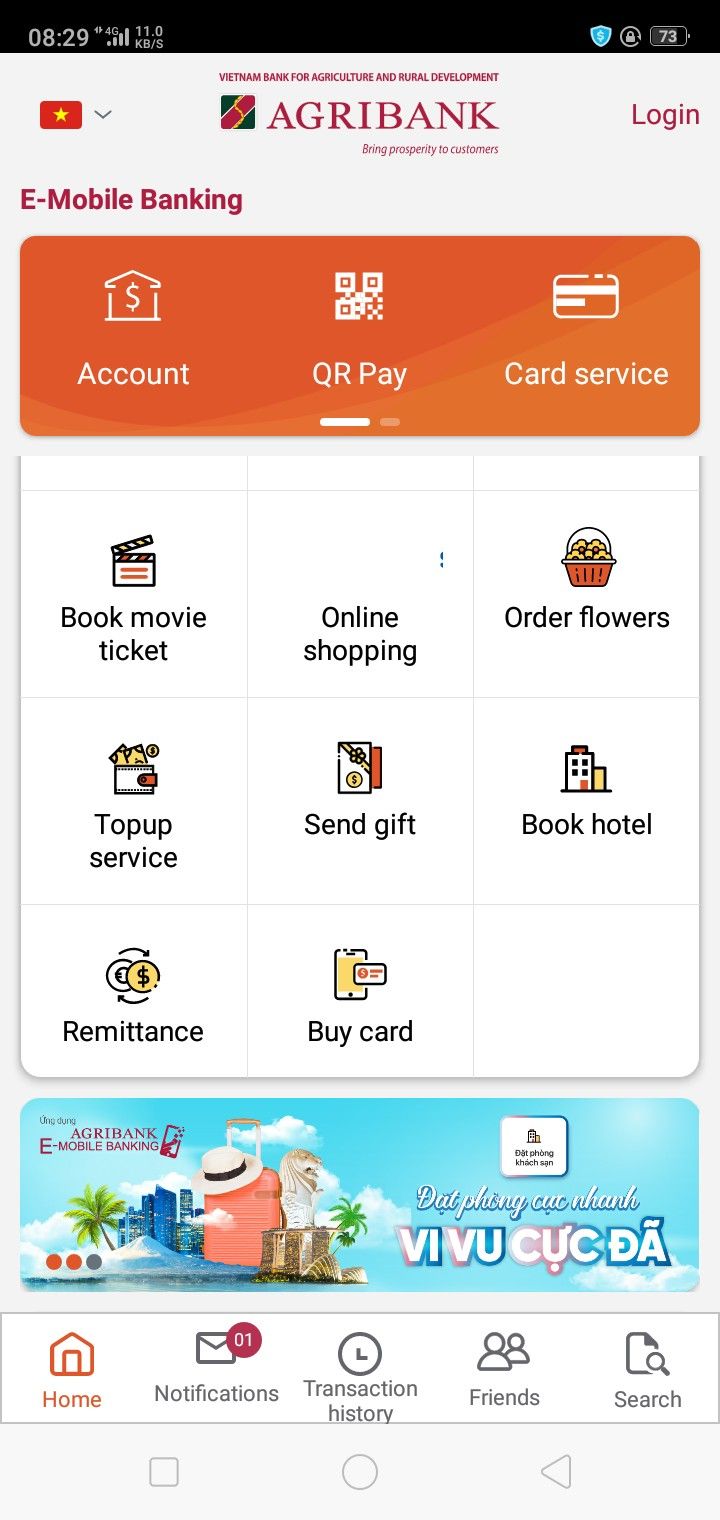Open the language flag dropdown
720x1520 pixels.
(x=76, y=115)
